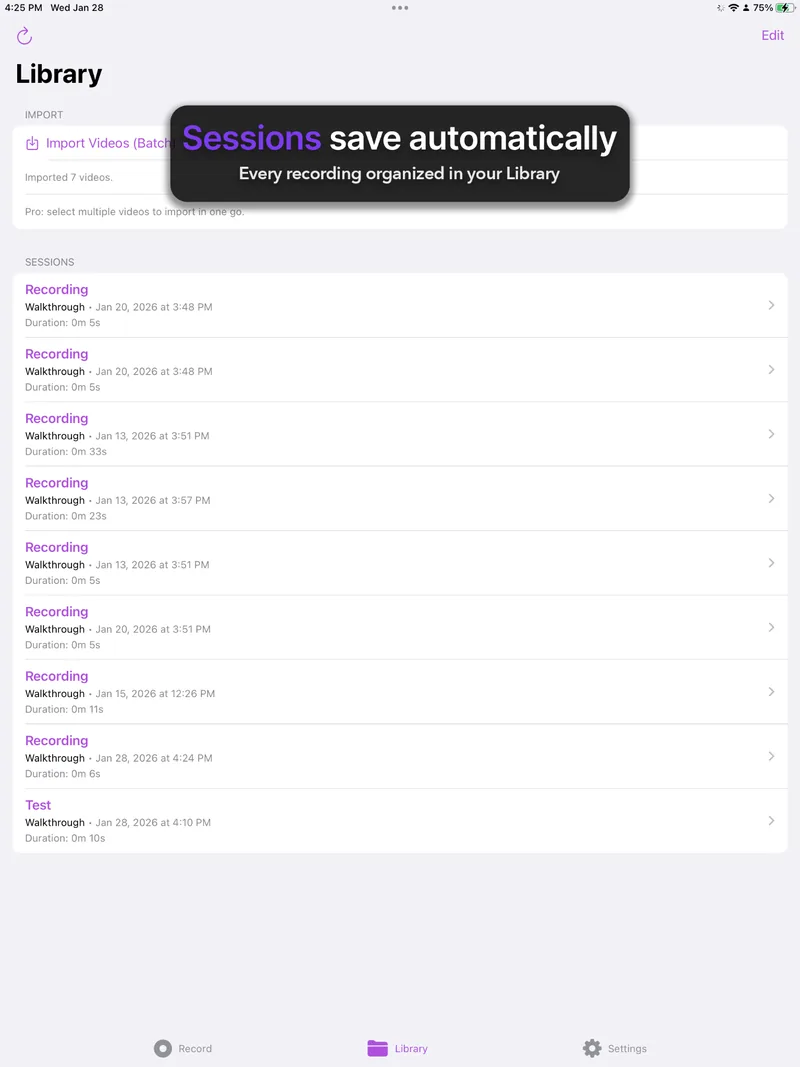Dismiss the Sessions save automatically tooltip

click(x=400, y=153)
